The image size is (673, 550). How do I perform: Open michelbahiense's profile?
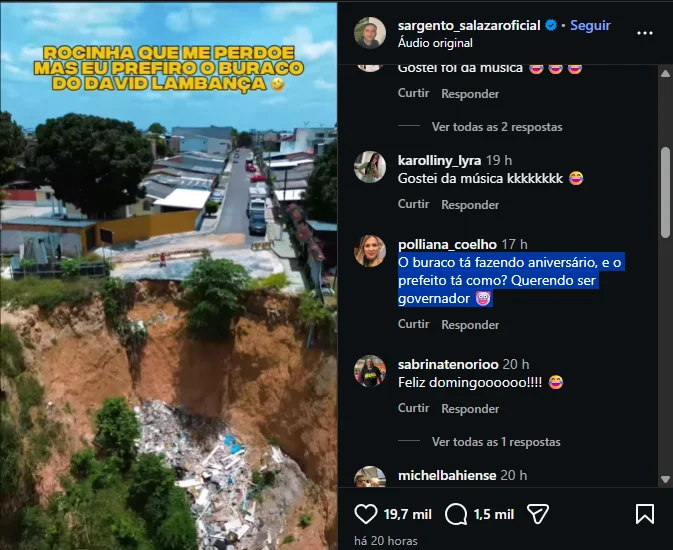point(447,475)
